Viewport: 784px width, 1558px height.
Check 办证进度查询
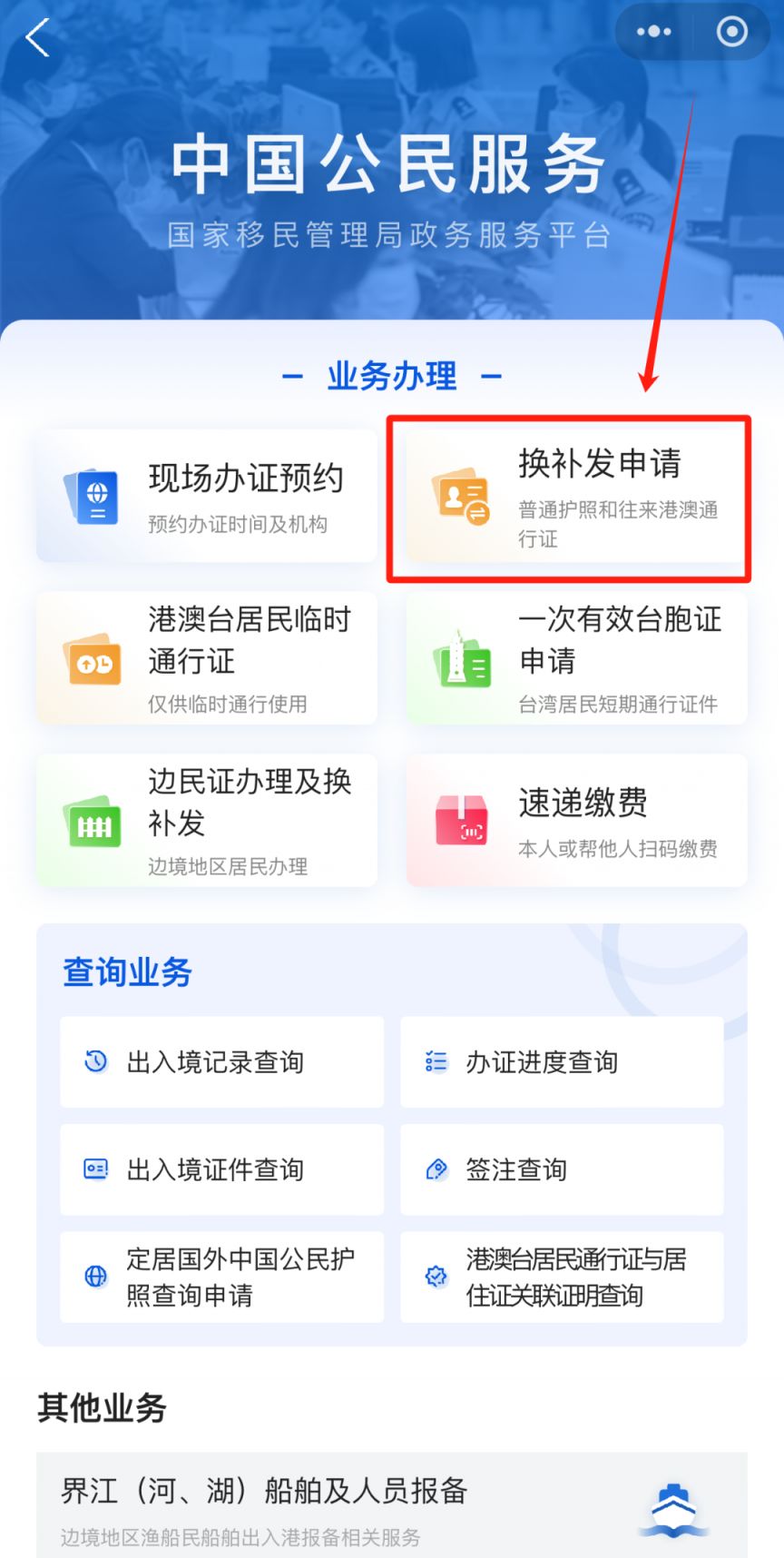point(562,1061)
